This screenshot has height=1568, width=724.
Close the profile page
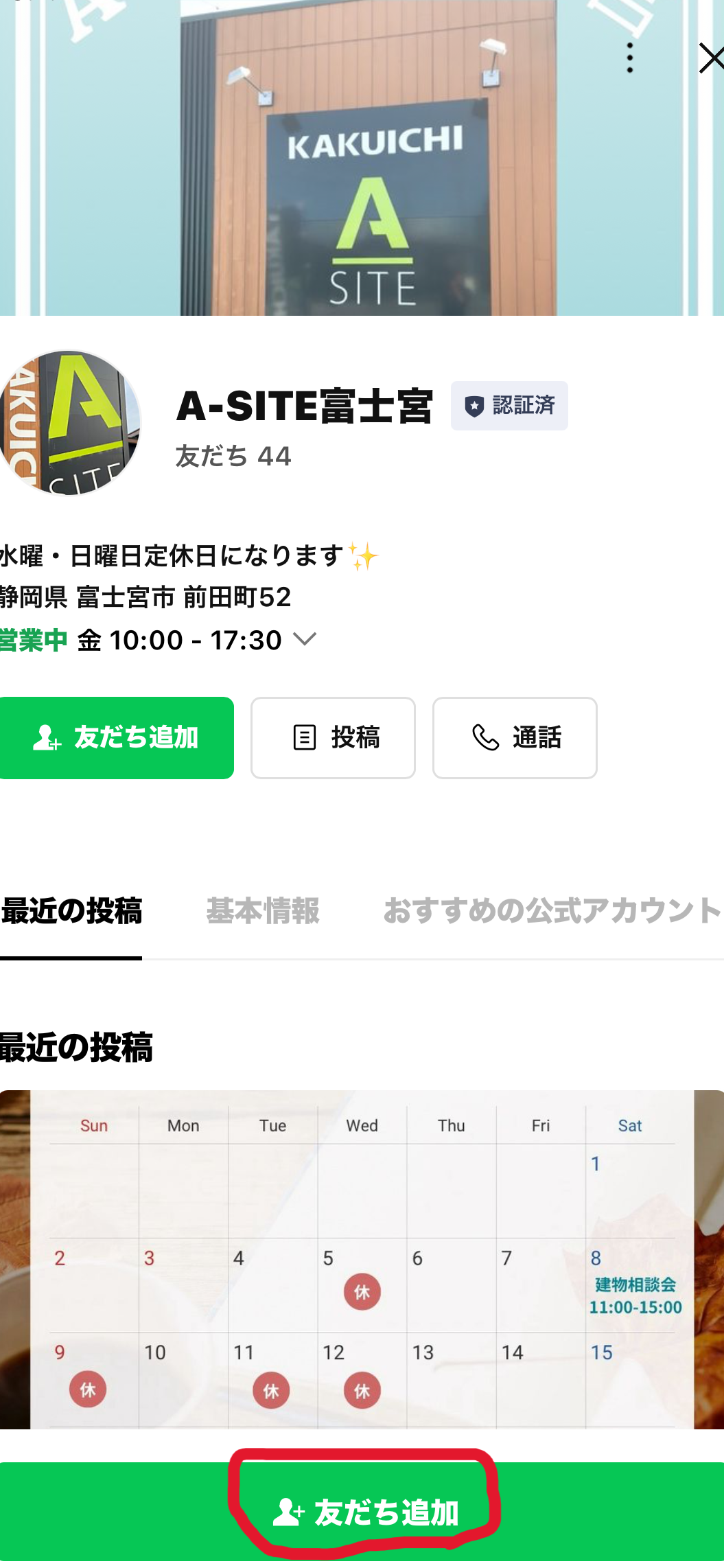[710, 58]
